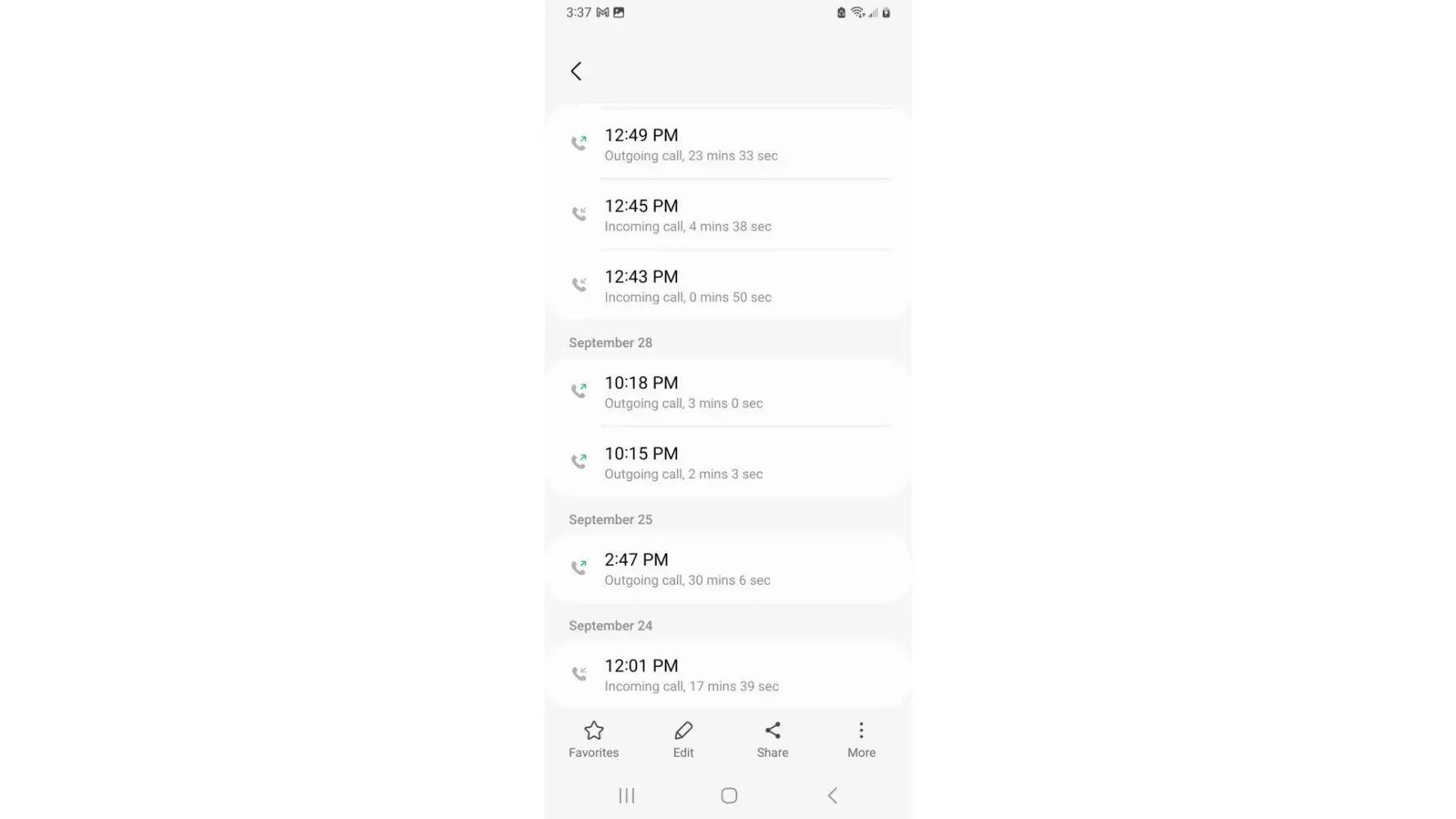1456x819 pixels.
Task: Edit this contact
Action: [x=683, y=739]
